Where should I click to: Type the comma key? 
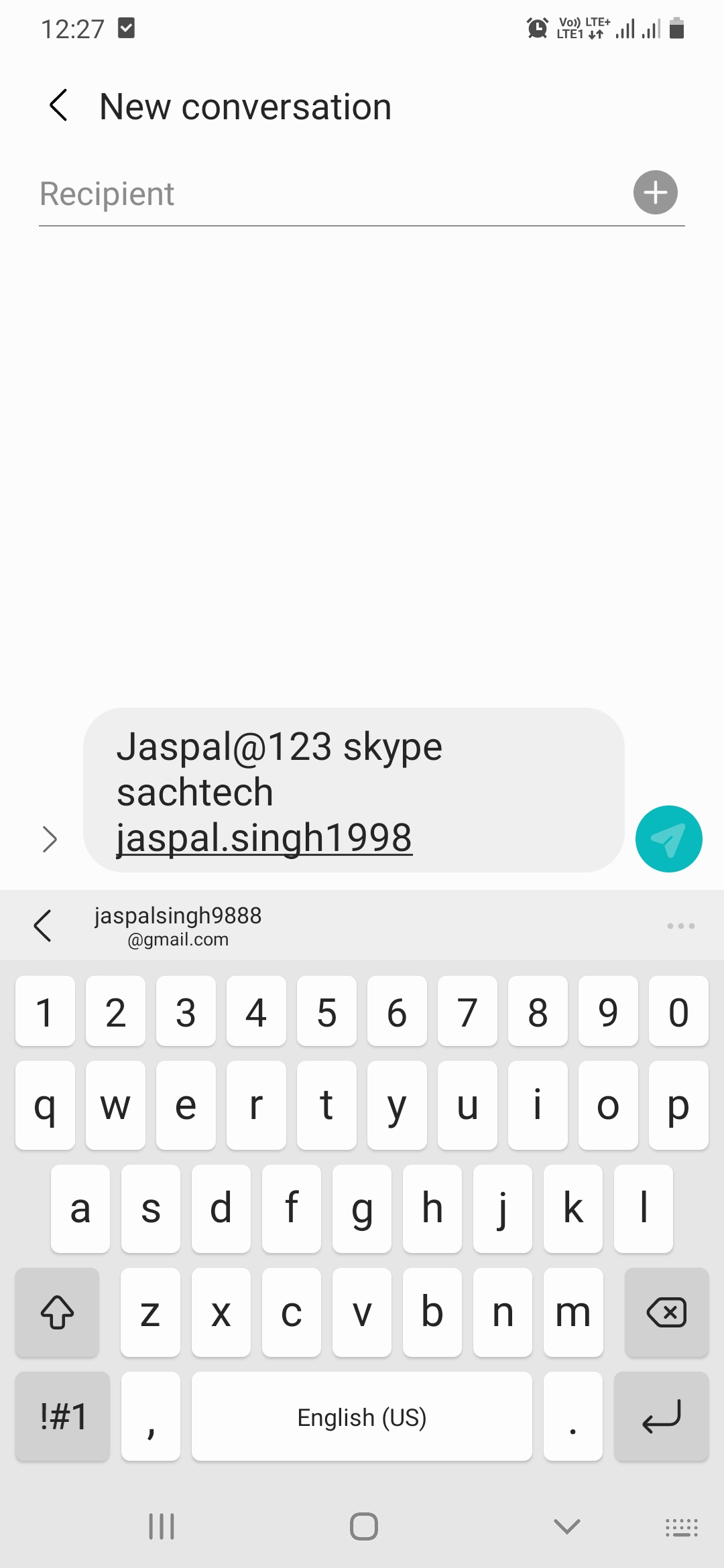pos(151,1417)
